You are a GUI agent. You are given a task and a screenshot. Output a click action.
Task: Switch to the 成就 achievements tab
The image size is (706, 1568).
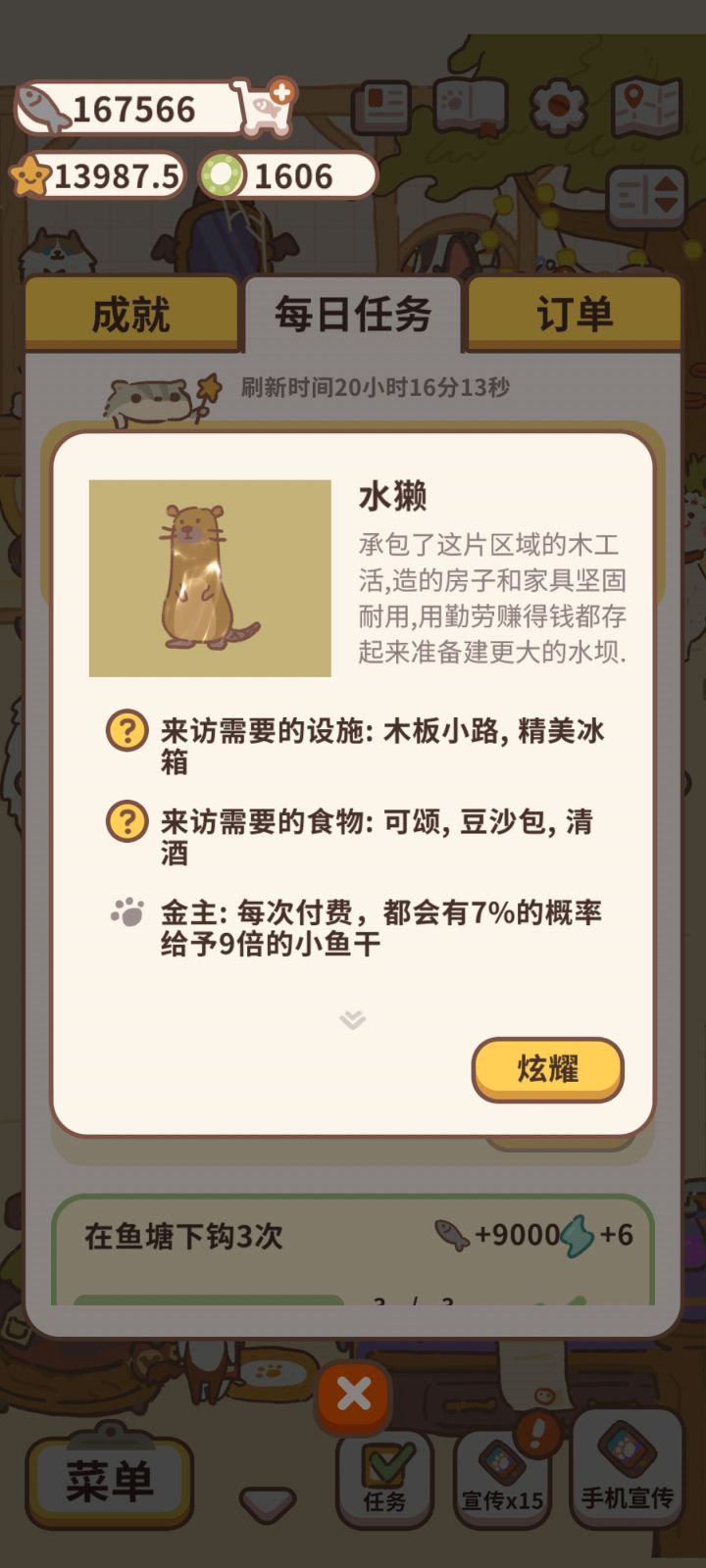click(131, 314)
